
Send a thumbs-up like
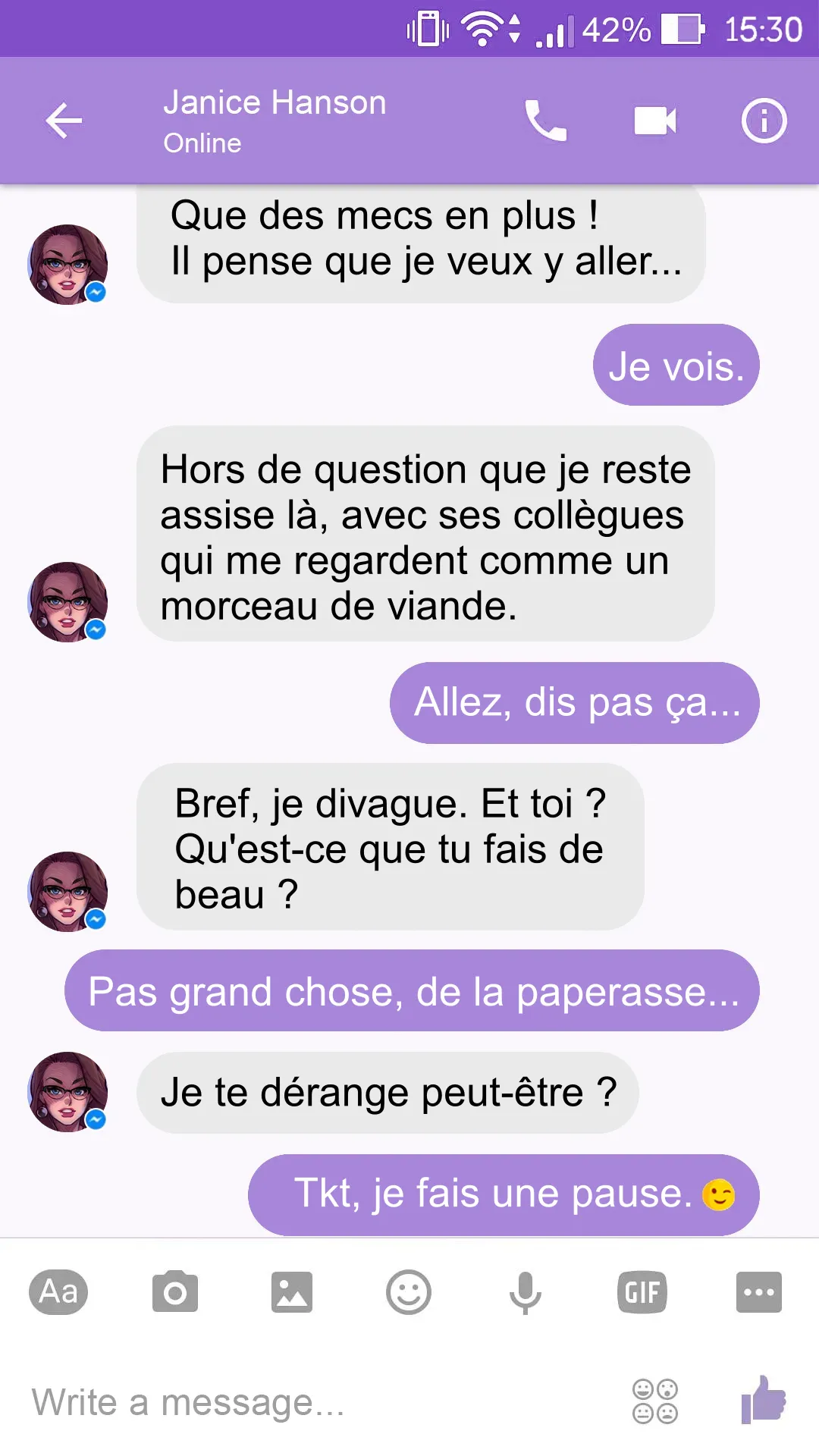(x=764, y=1399)
